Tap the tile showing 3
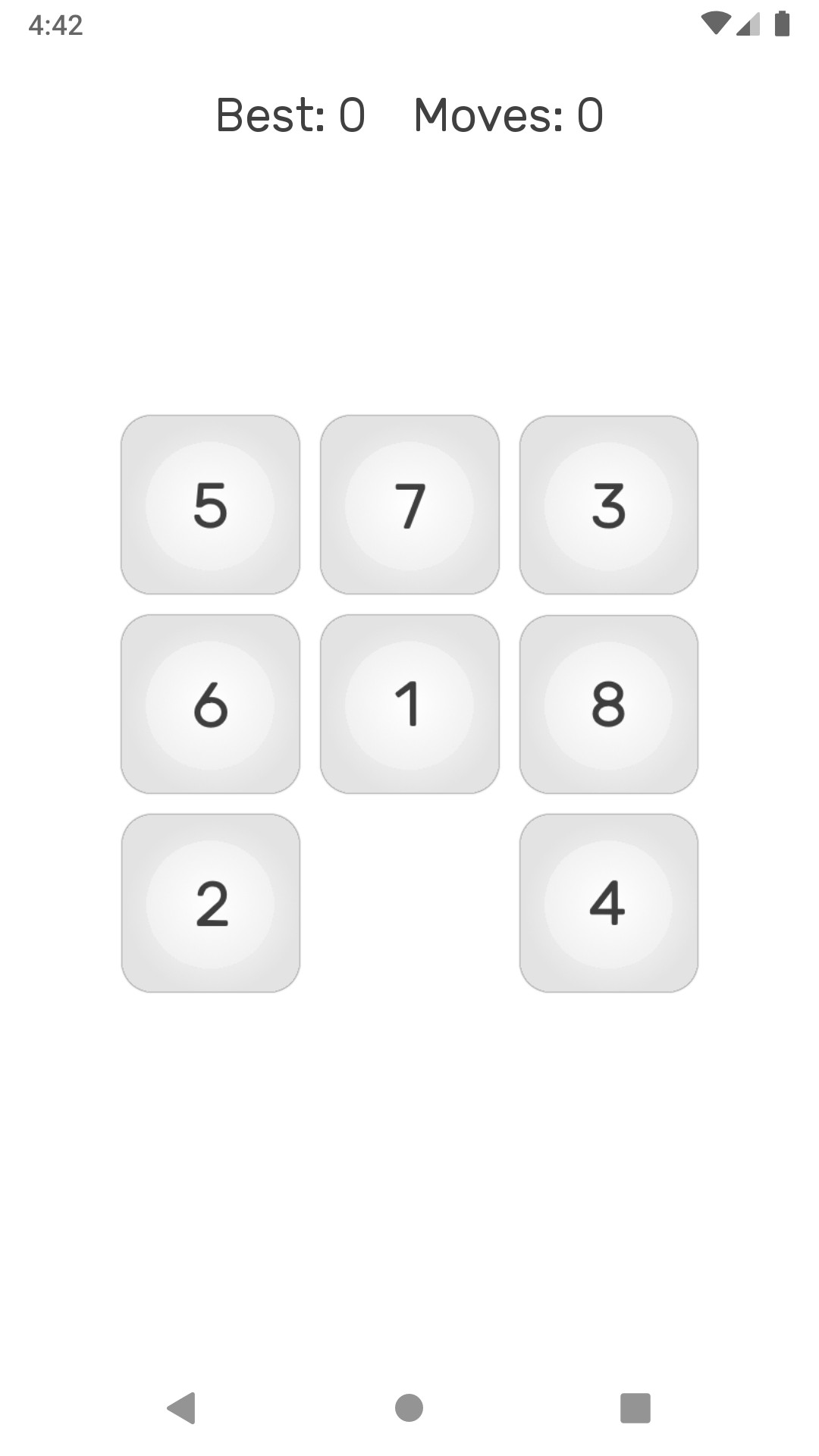Screen dimensions: 819x1456 point(608,505)
